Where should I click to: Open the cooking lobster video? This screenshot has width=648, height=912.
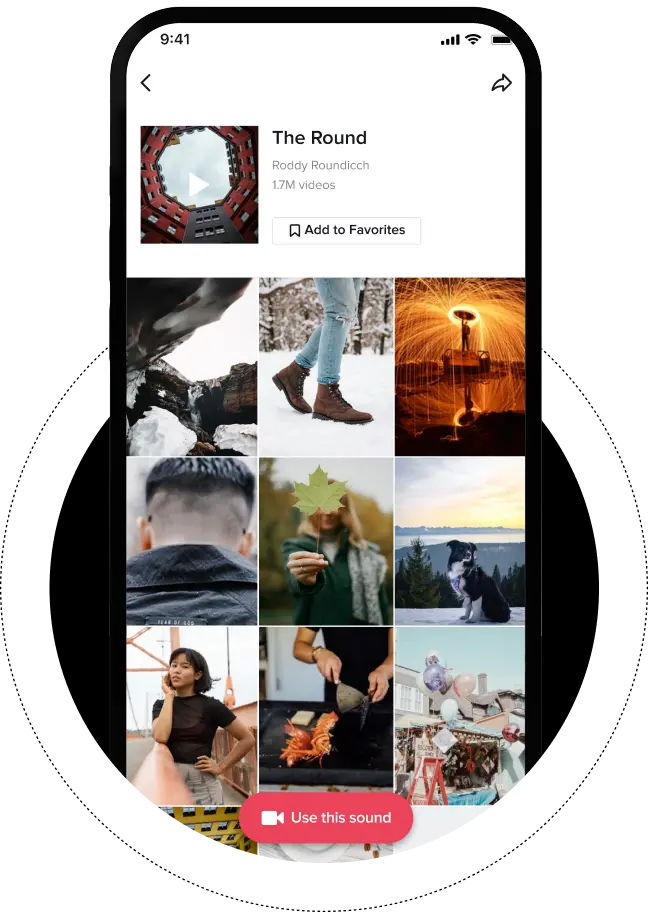326,705
